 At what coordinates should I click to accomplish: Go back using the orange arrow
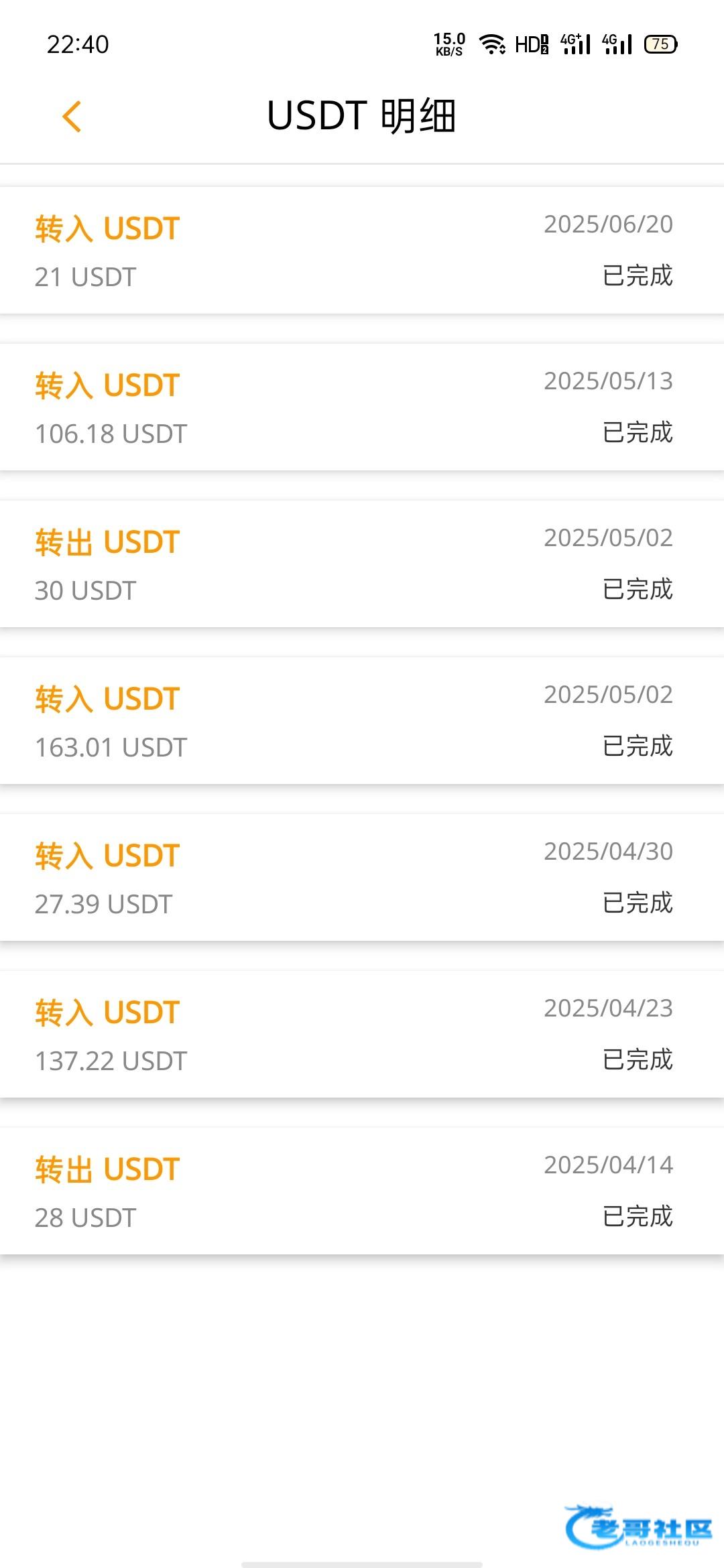(72, 117)
